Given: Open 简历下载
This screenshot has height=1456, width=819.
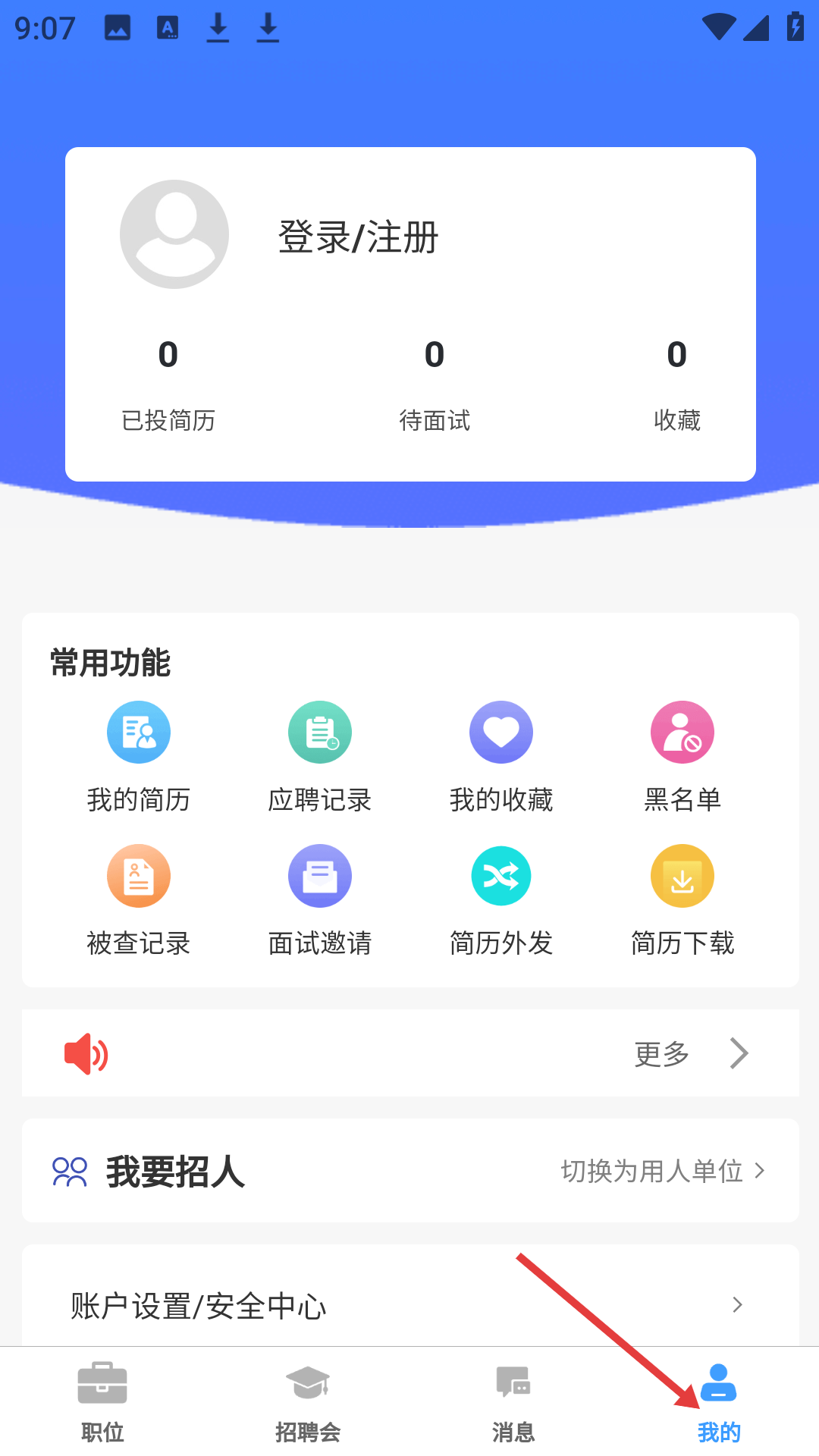Looking at the screenshot, I should point(682,899).
